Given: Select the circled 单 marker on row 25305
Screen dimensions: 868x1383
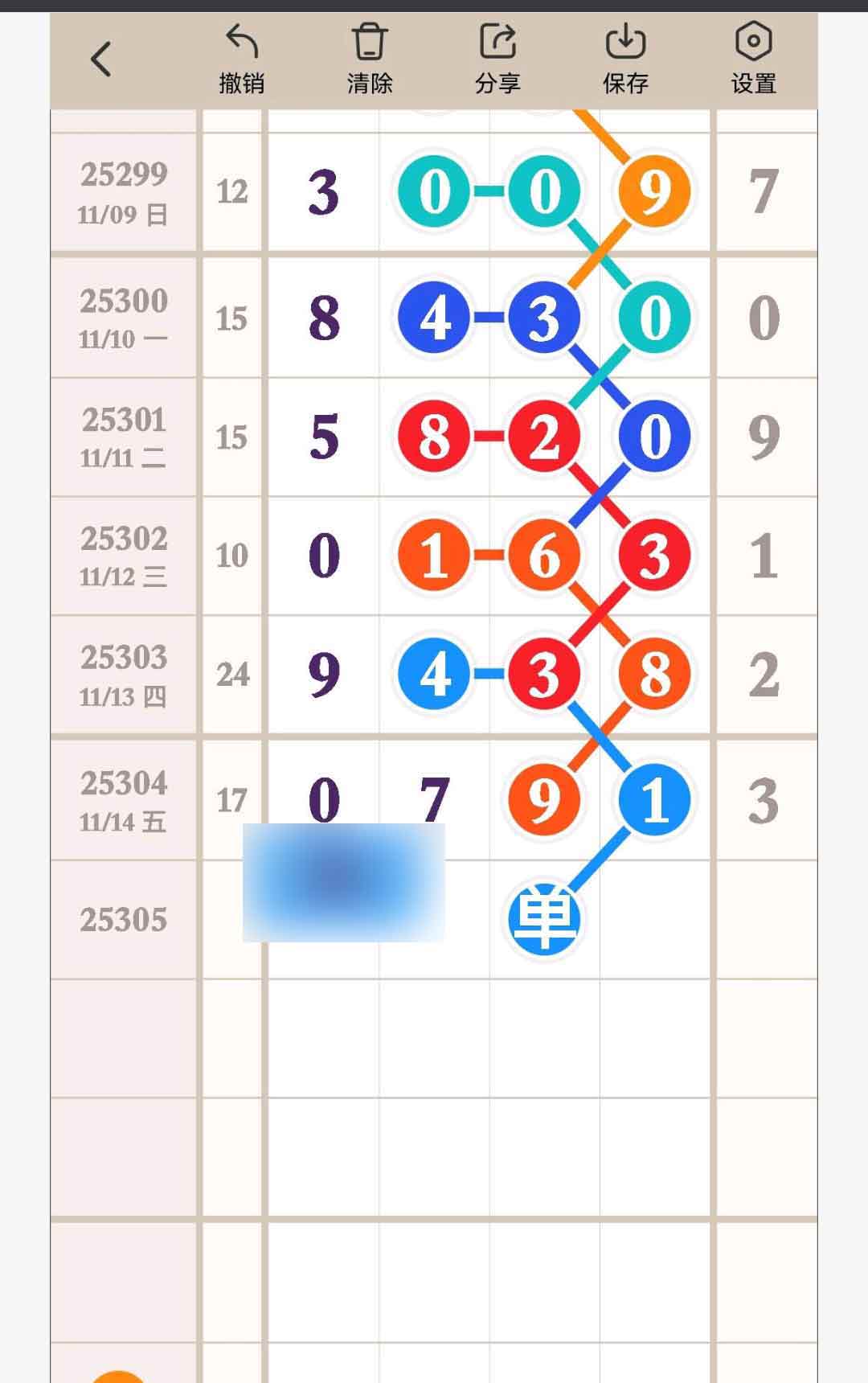Looking at the screenshot, I should 542,919.
